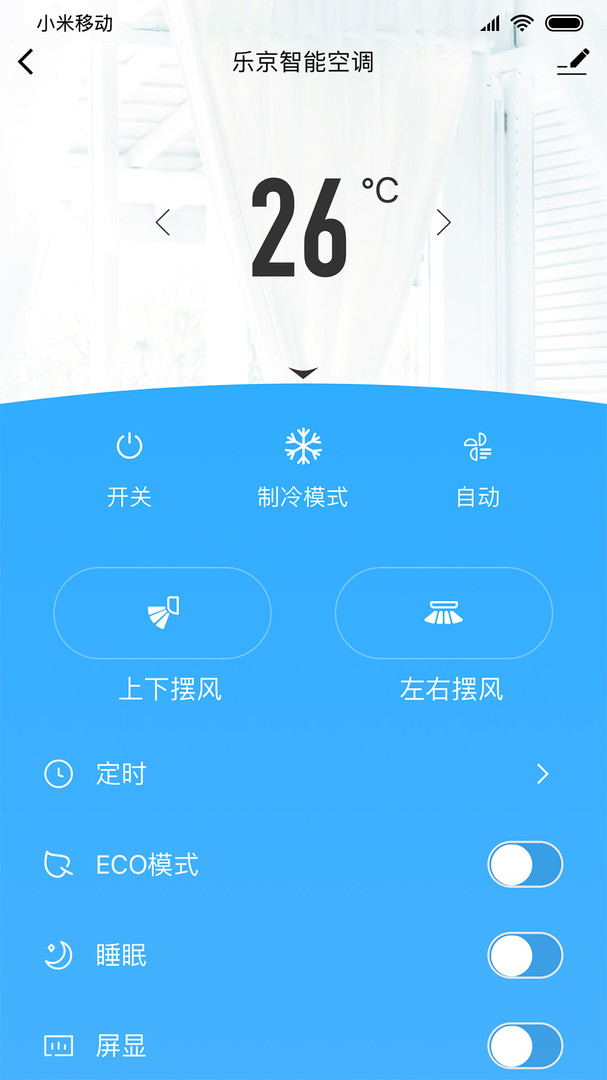Turn on 上下摆风 vertical swing
Image resolution: width=607 pixels, height=1080 pixels.
pyautogui.click(x=162, y=613)
